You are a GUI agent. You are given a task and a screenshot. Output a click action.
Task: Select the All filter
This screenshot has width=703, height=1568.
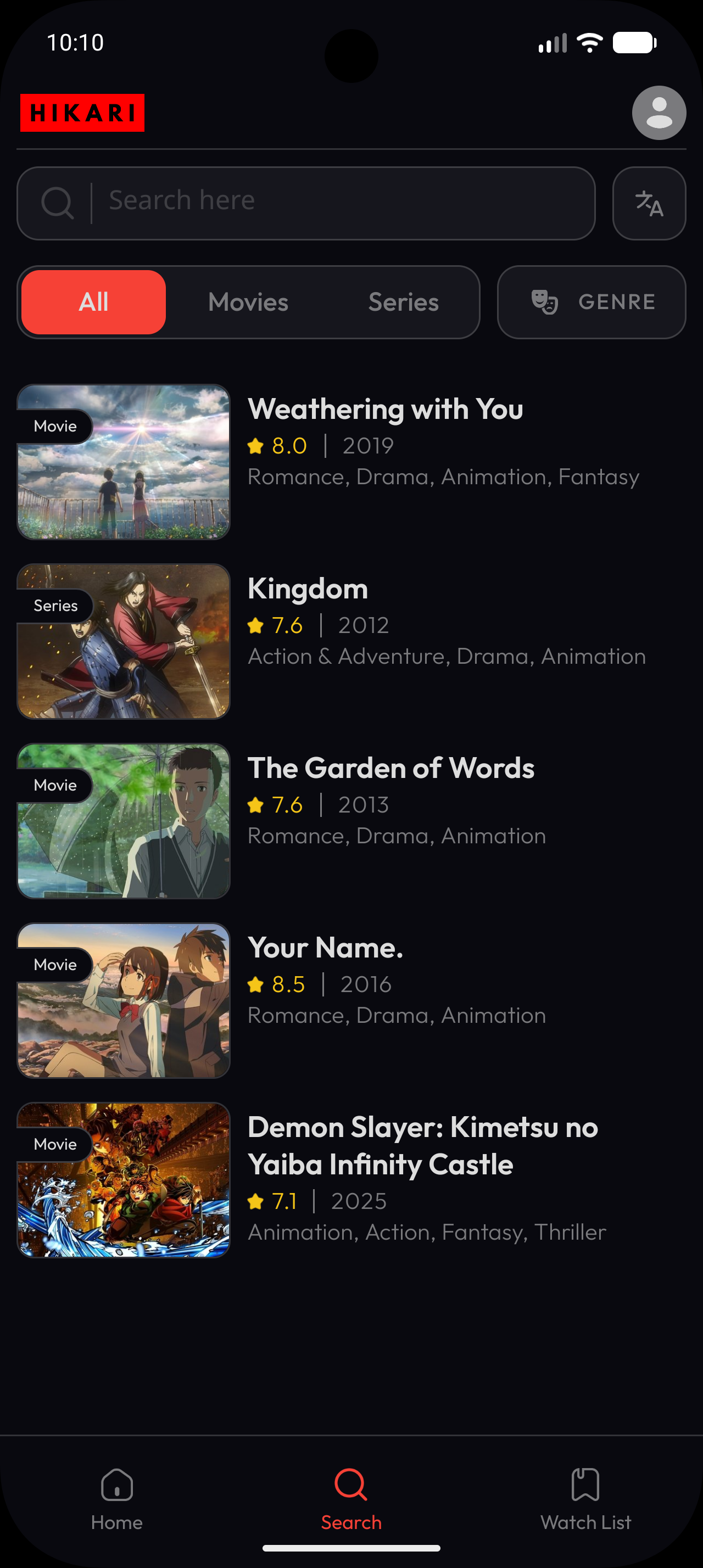(94, 302)
